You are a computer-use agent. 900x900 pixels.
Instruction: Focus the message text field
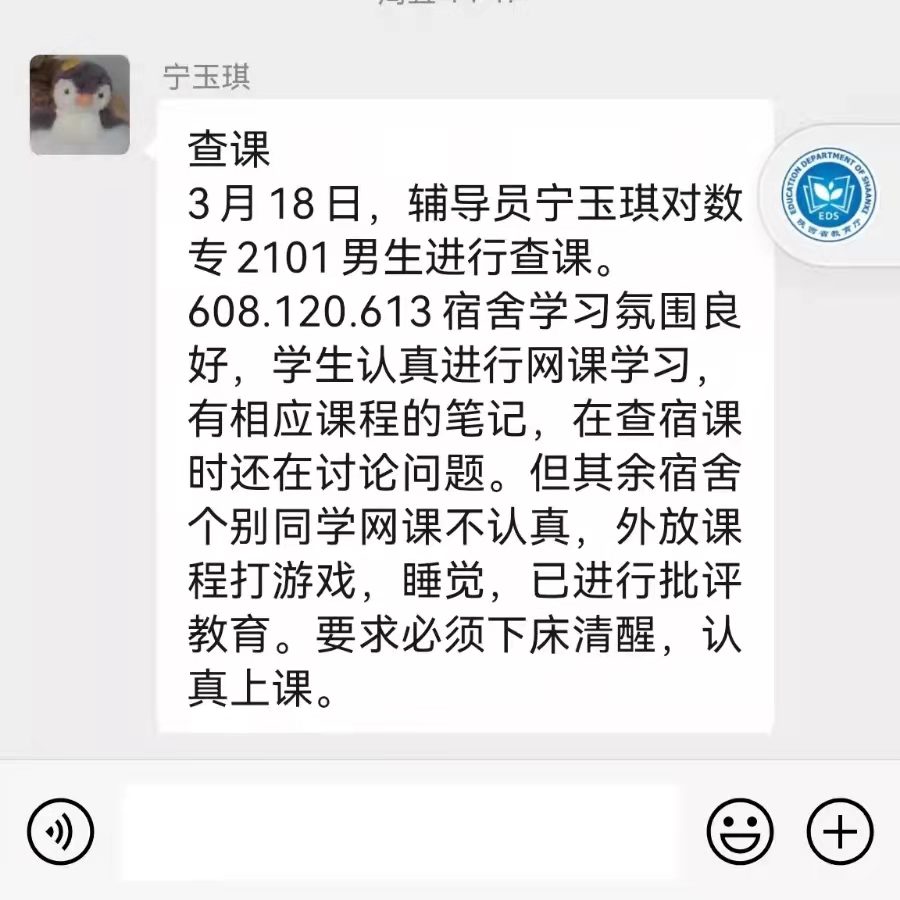point(400,831)
